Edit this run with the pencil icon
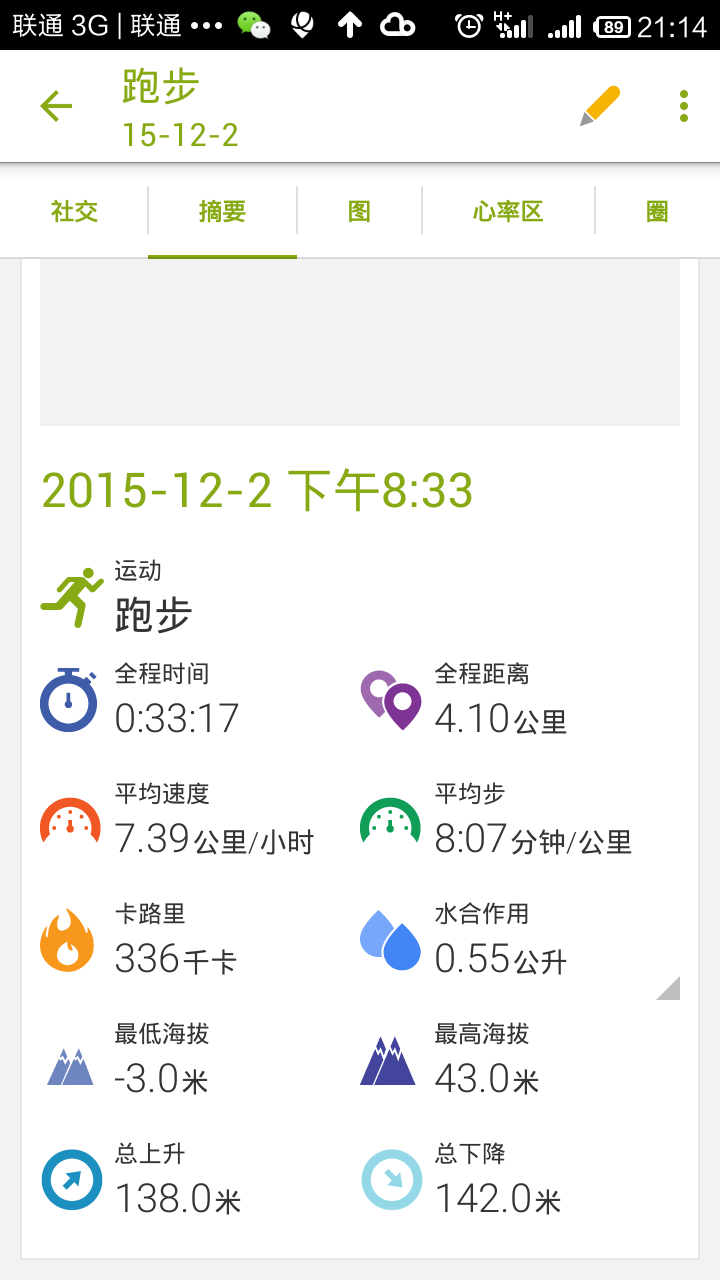 [600, 106]
